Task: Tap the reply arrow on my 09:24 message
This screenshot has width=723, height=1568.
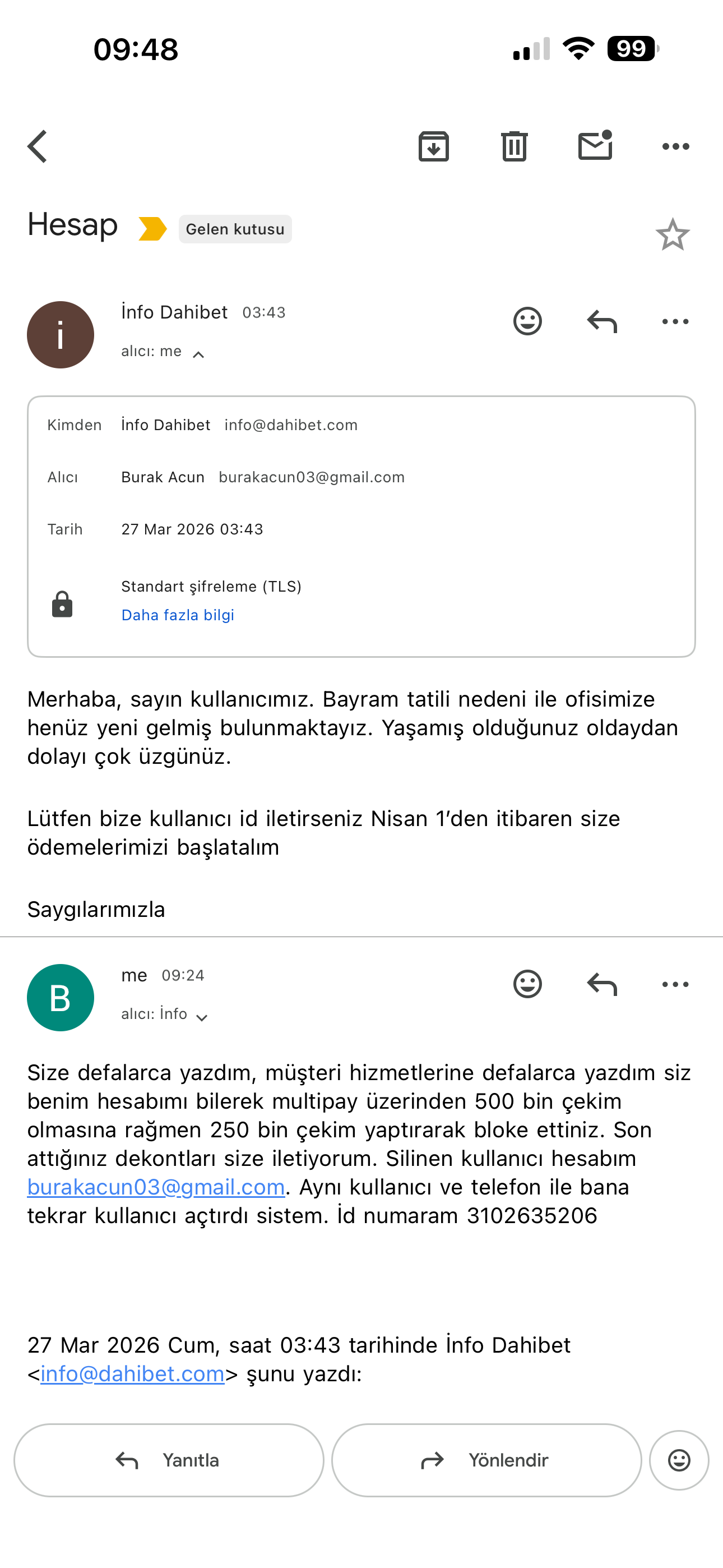Action: (602, 984)
